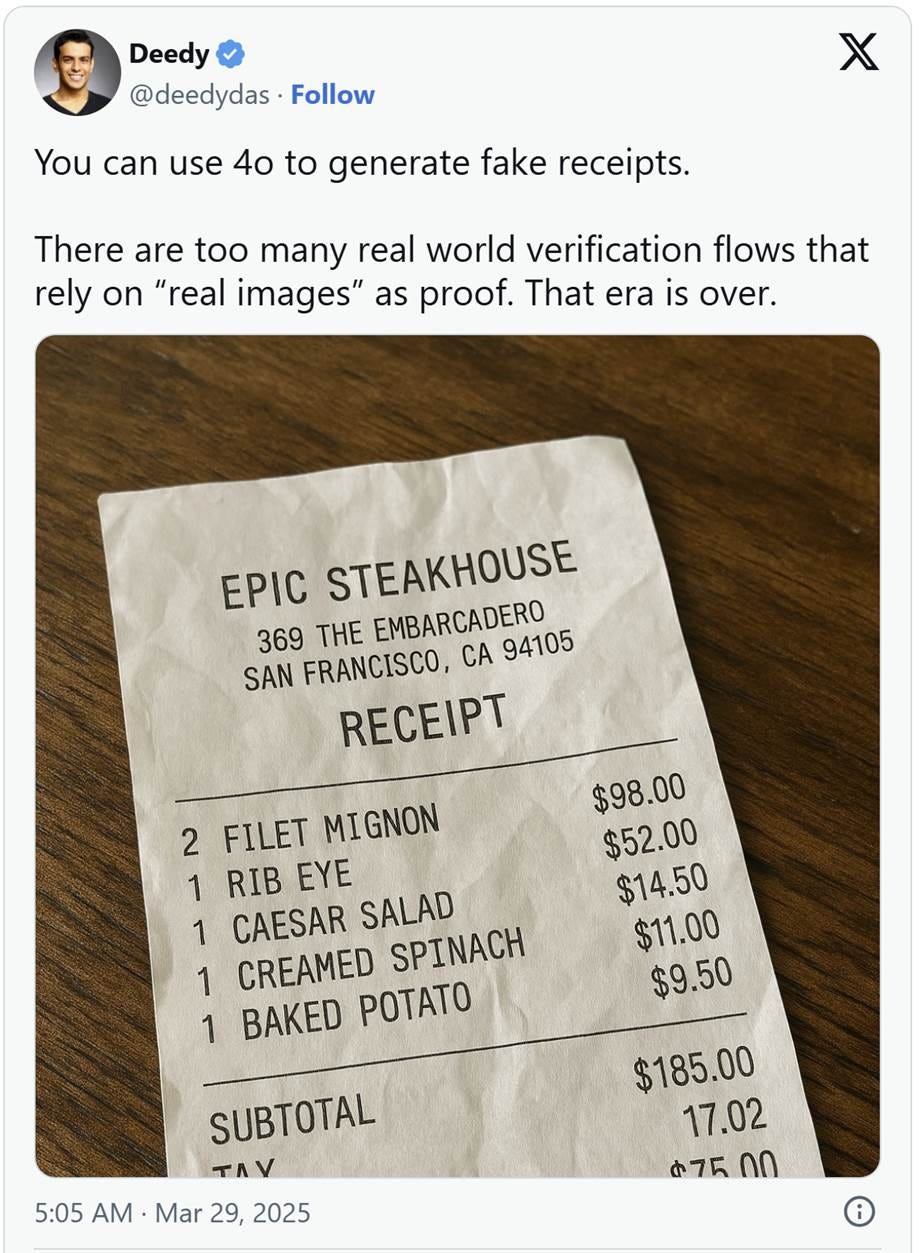The height and width of the screenshot is (1253, 921).
Task: Open Deedy's profile picture
Action: tap(77, 72)
